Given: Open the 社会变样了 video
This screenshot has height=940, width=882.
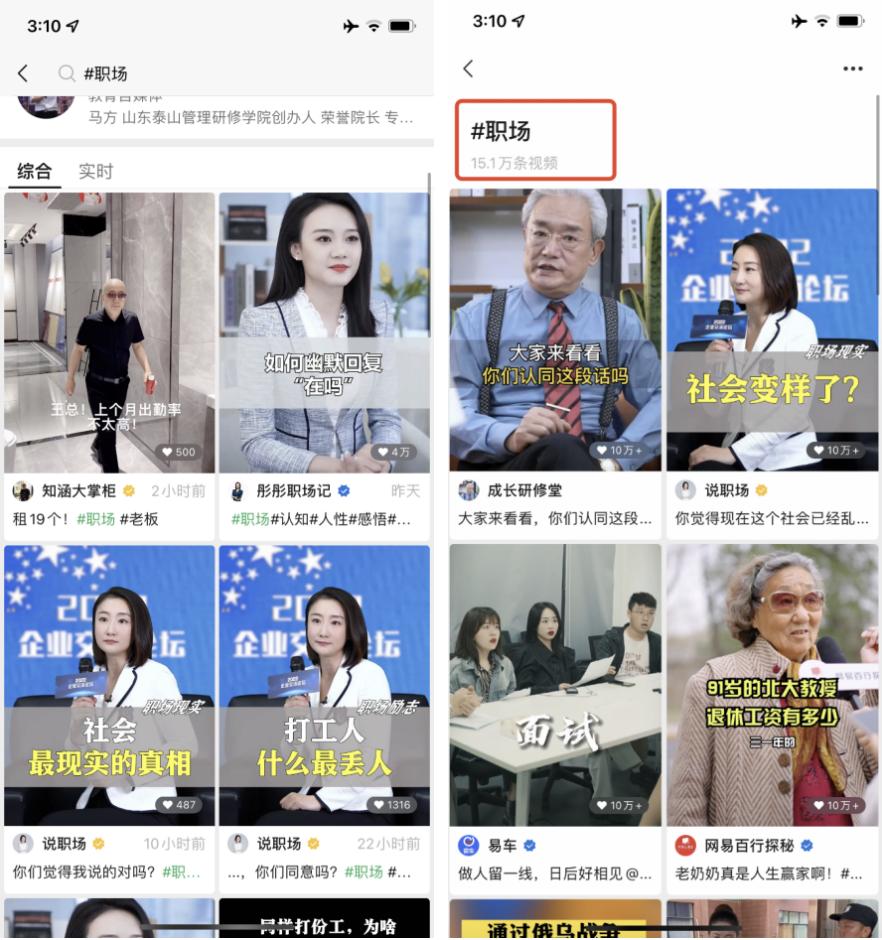Looking at the screenshot, I should click(x=772, y=330).
